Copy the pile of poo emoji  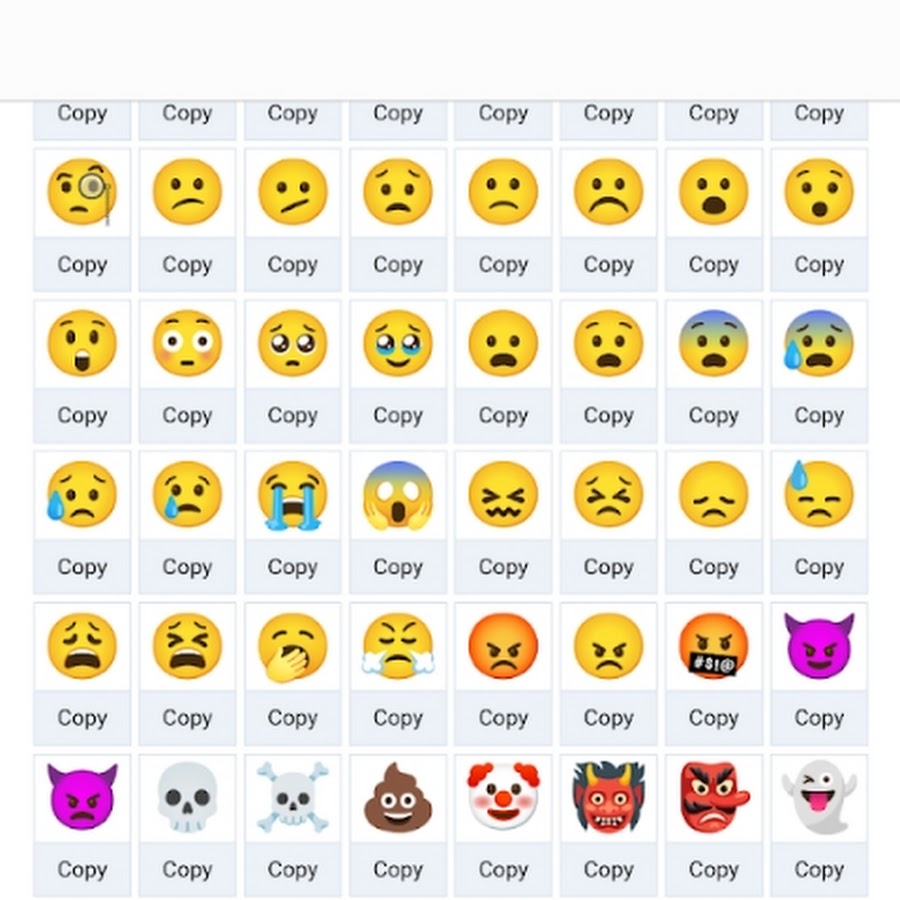(398, 869)
